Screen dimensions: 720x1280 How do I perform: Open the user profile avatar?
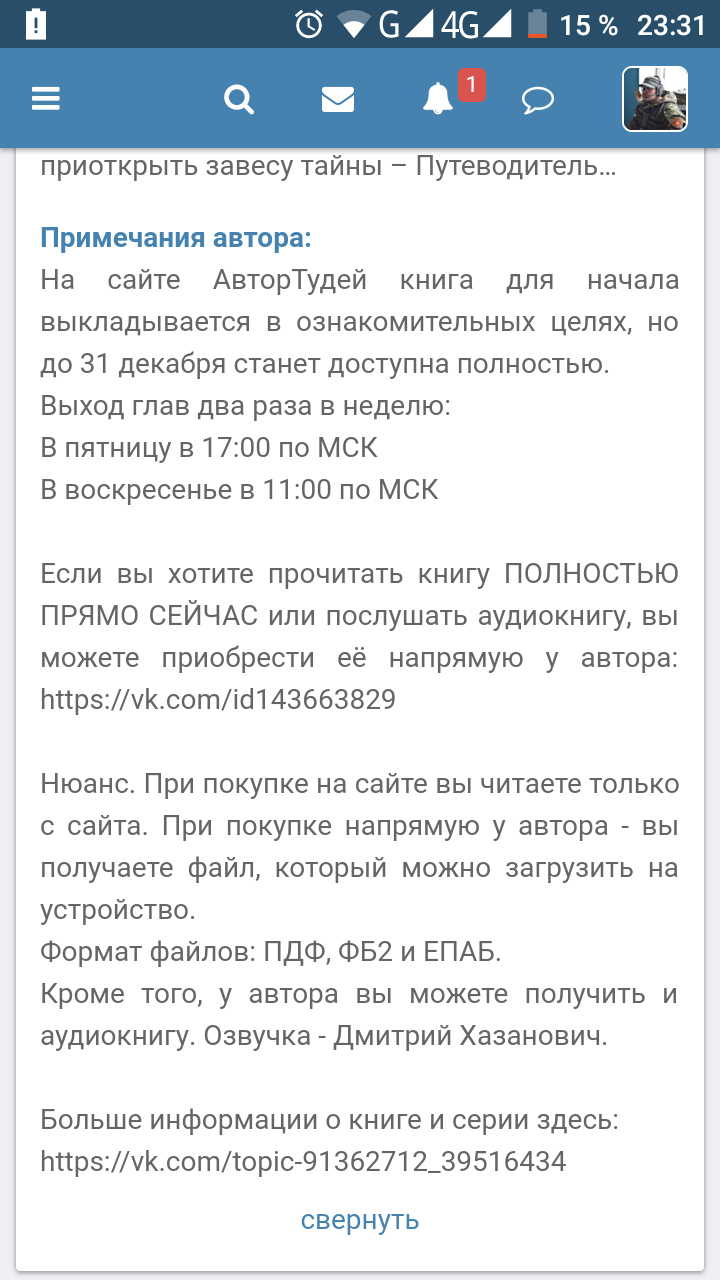(x=655, y=99)
